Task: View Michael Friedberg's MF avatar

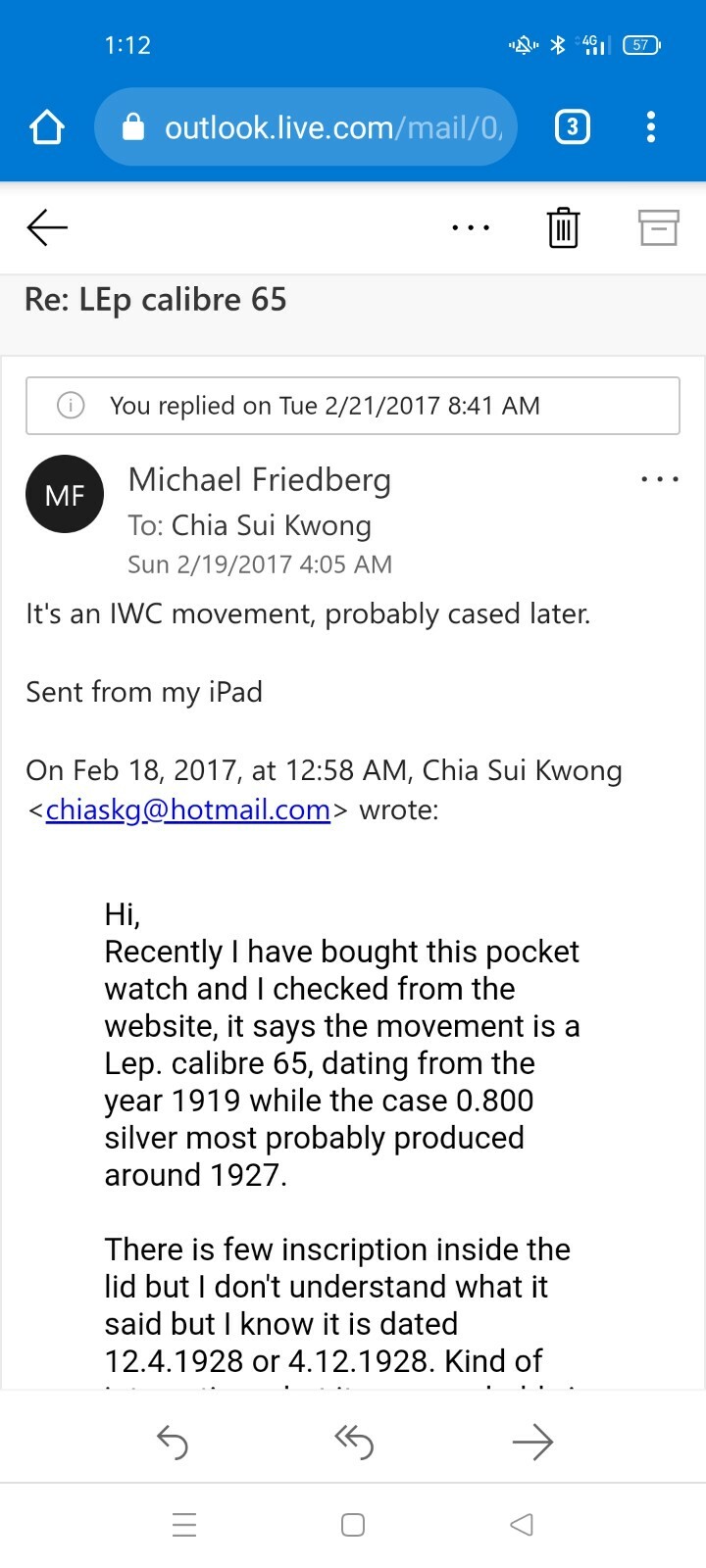Action: pos(65,495)
